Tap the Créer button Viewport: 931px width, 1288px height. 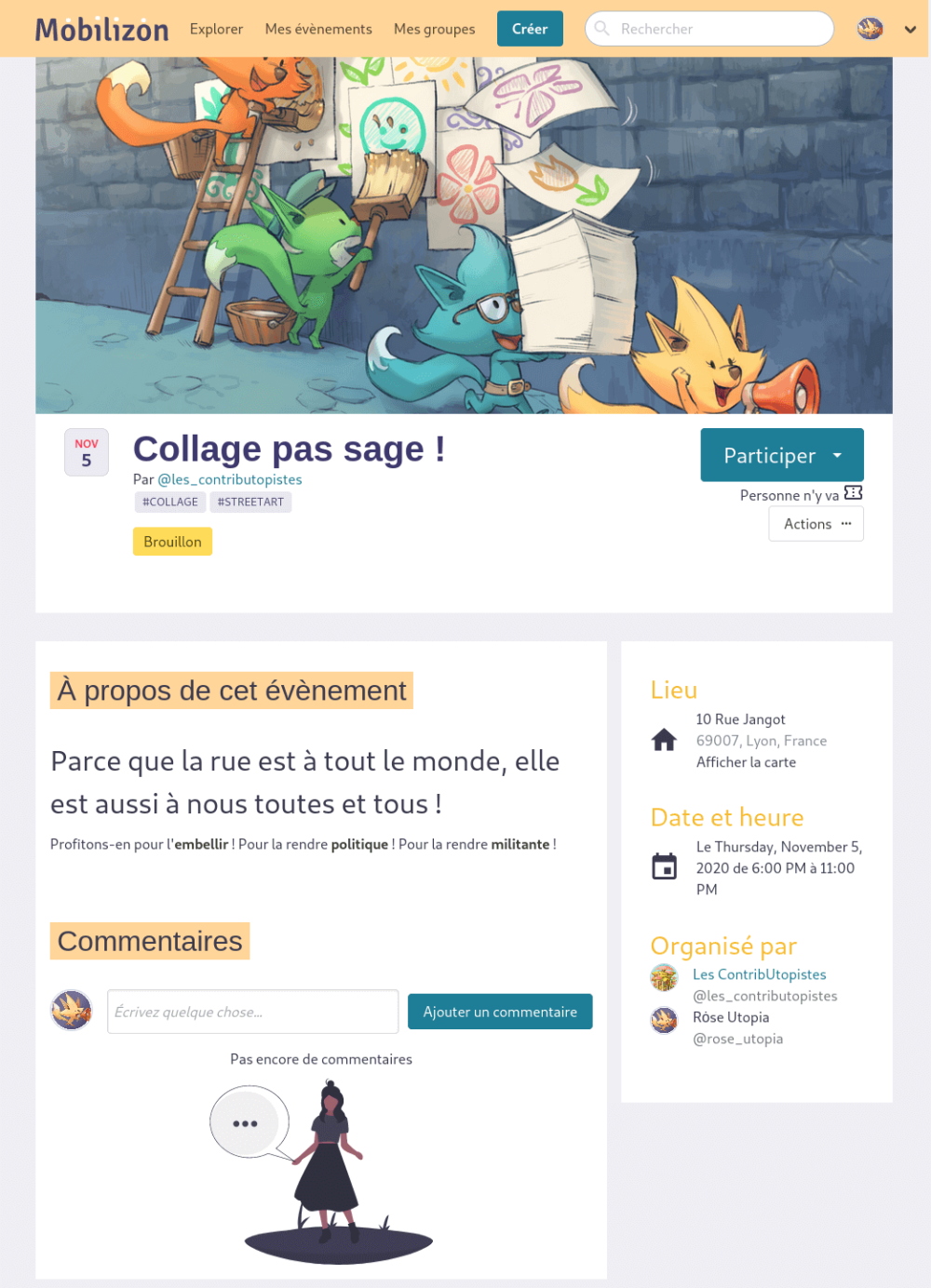point(530,29)
